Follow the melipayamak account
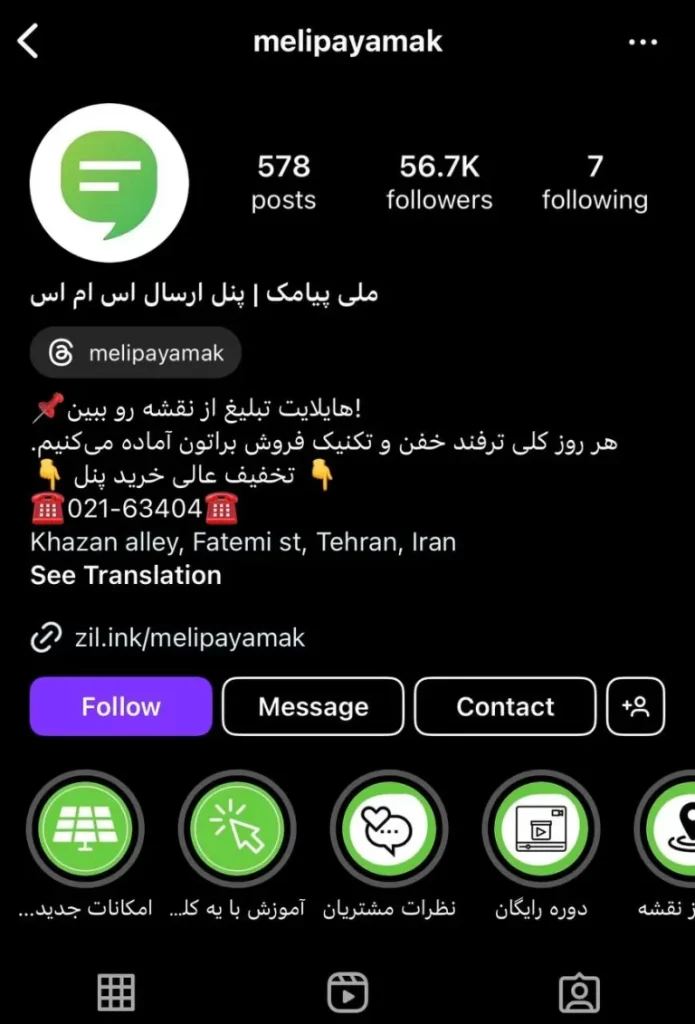695x1024 pixels. [x=121, y=706]
